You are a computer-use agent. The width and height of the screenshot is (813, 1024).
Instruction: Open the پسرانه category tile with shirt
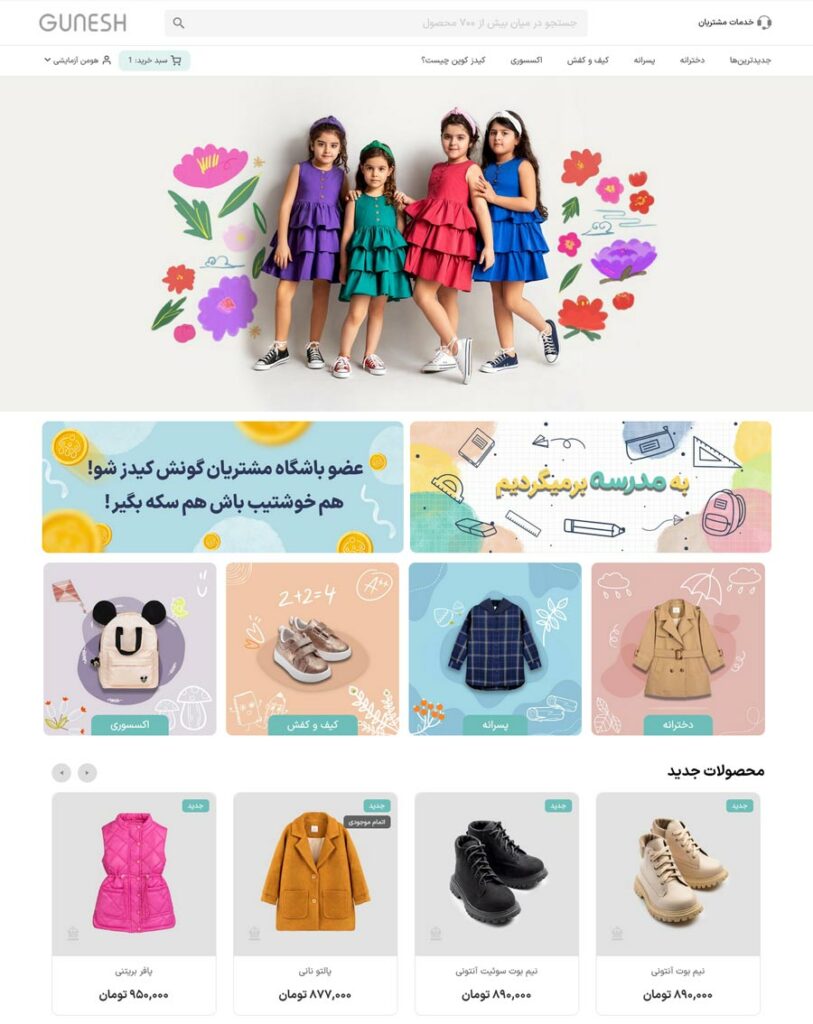pyautogui.click(x=494, y=648)
